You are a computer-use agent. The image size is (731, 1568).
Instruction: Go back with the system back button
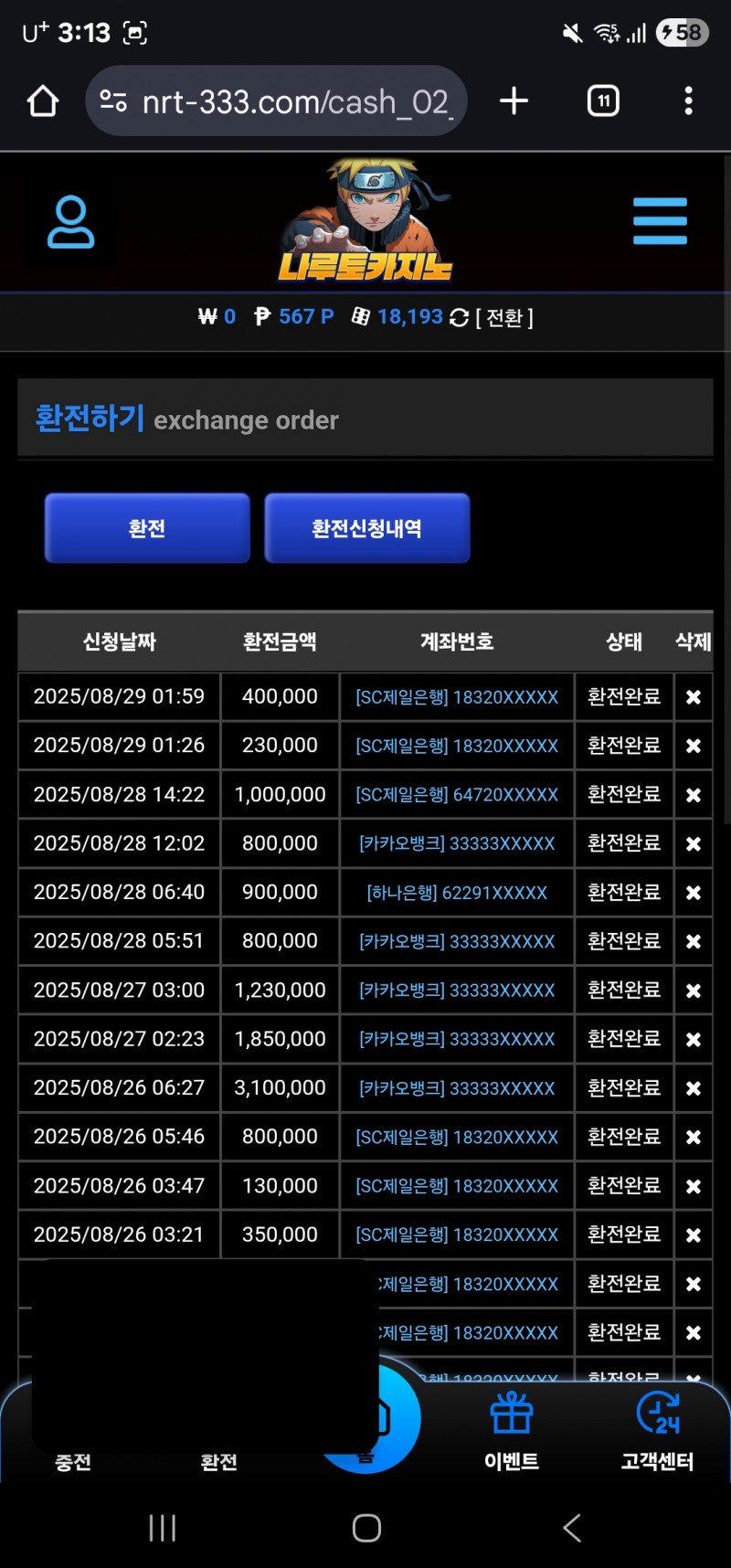pos(572,1528)
